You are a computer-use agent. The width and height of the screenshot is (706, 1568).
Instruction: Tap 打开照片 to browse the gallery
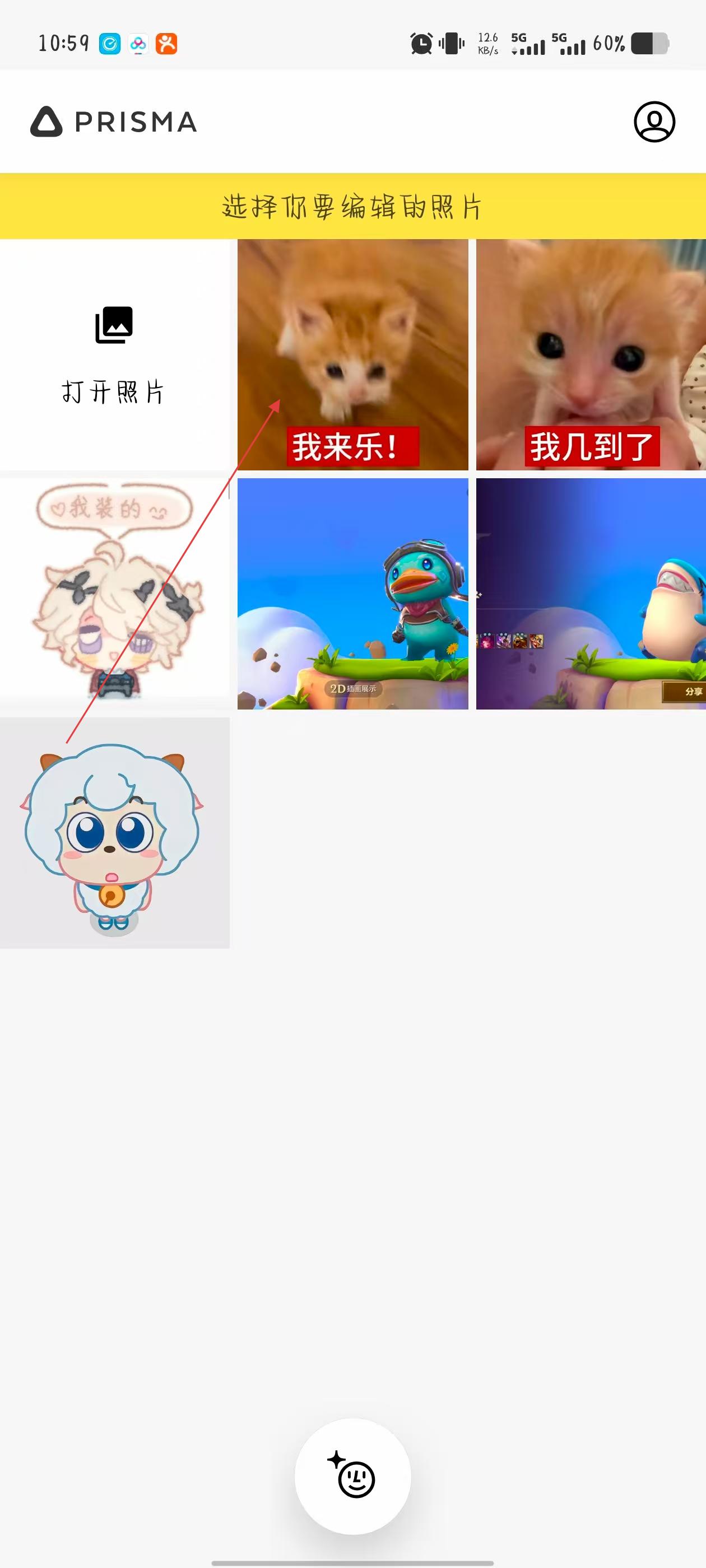tap(114, 355)
